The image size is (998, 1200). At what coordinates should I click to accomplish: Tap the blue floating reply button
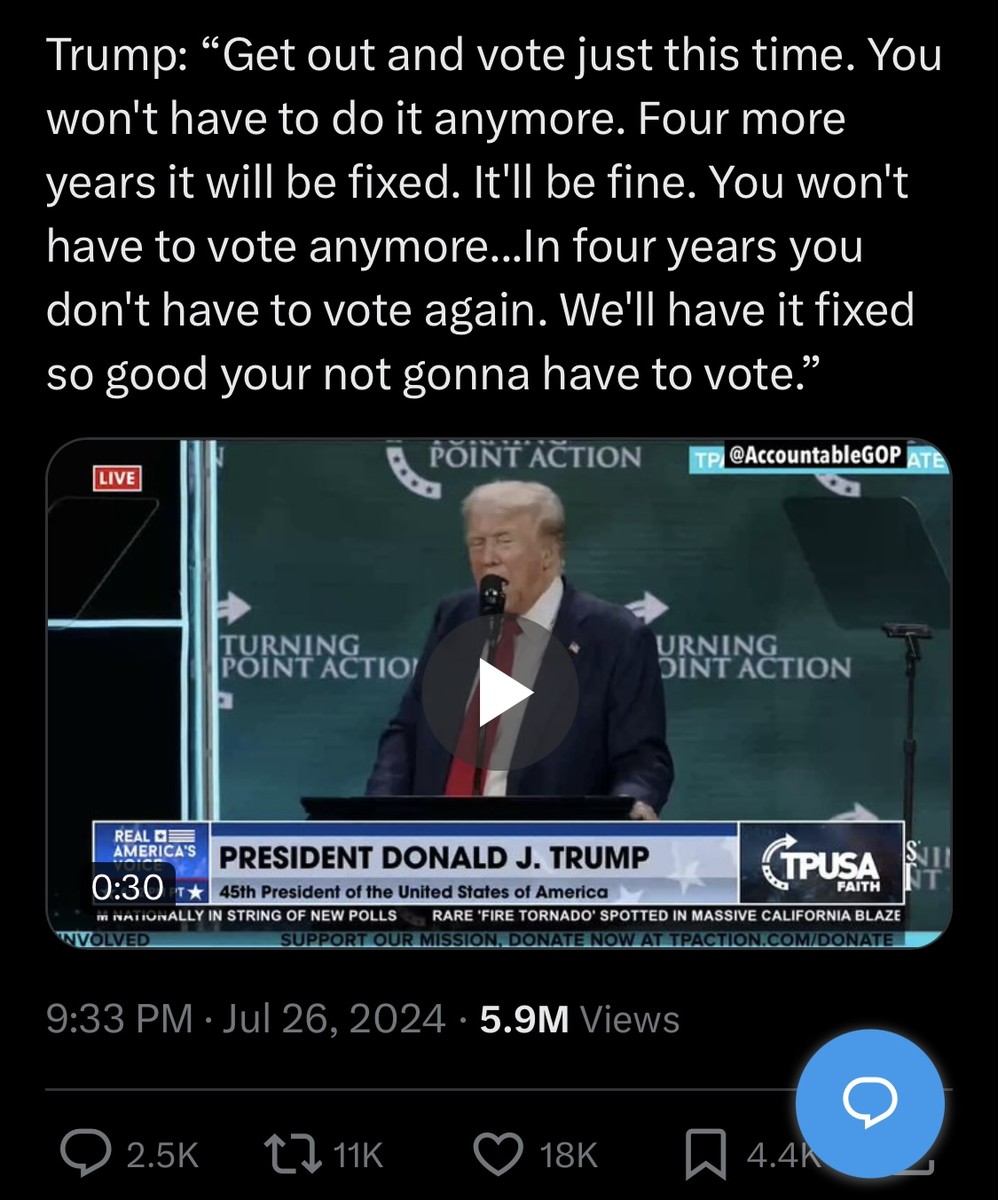868,1100
